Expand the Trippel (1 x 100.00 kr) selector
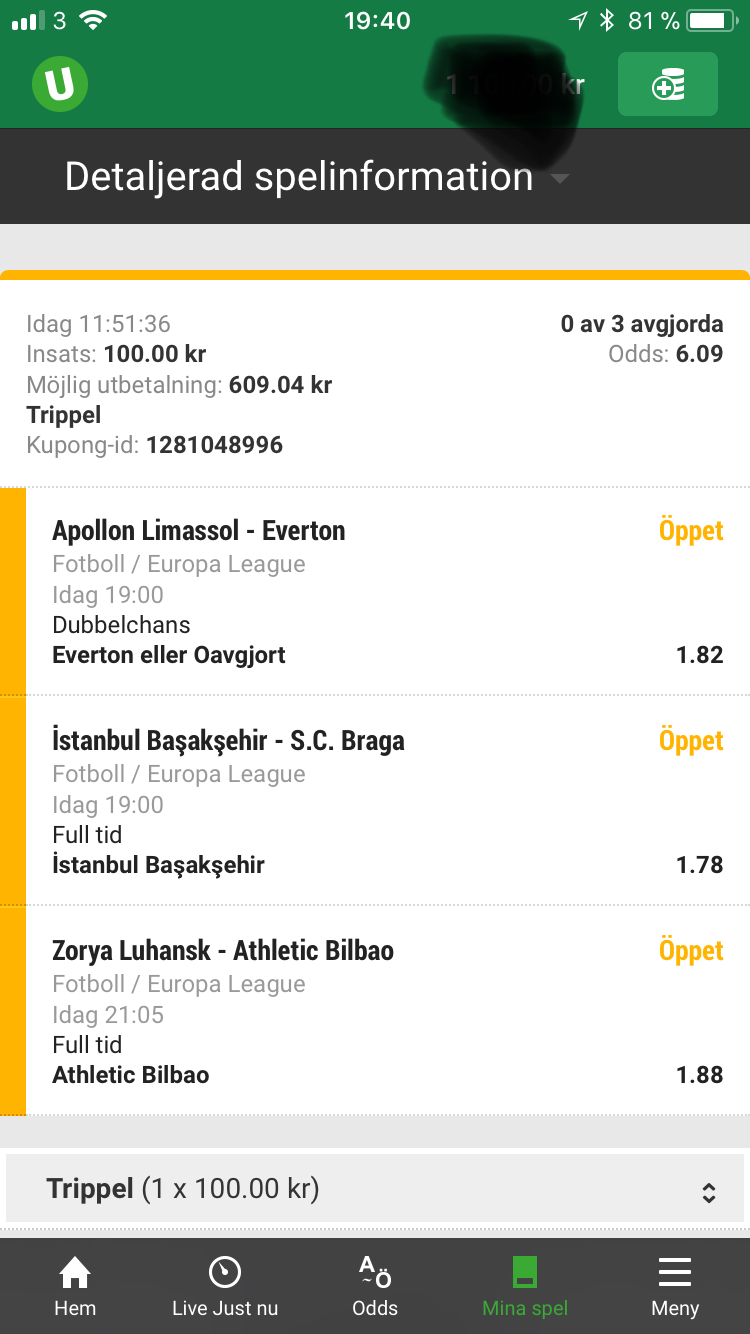This screenshot has height=1334, width=750. pos(375,1189)
